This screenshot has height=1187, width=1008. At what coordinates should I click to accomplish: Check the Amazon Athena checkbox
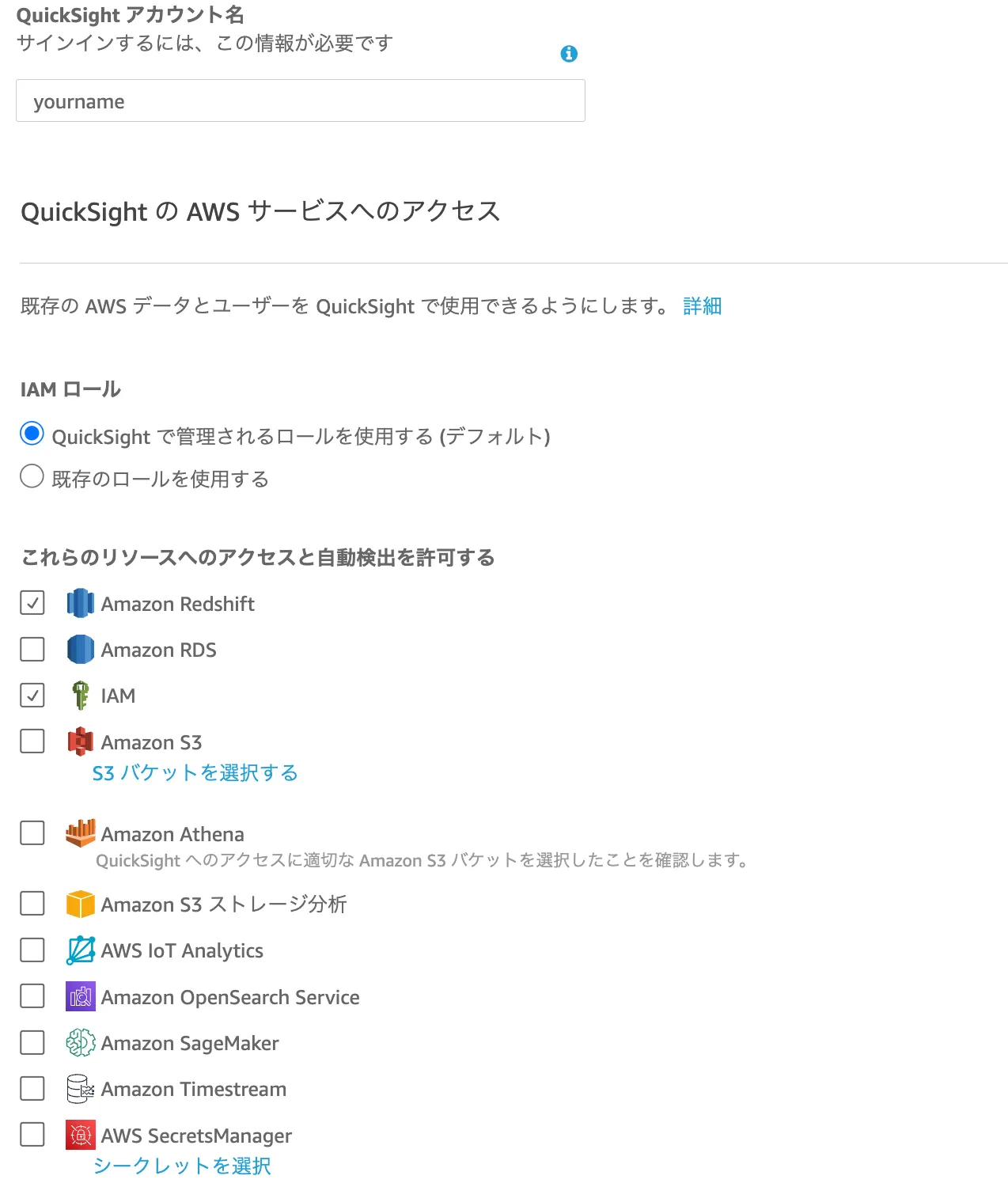[32, 832]
